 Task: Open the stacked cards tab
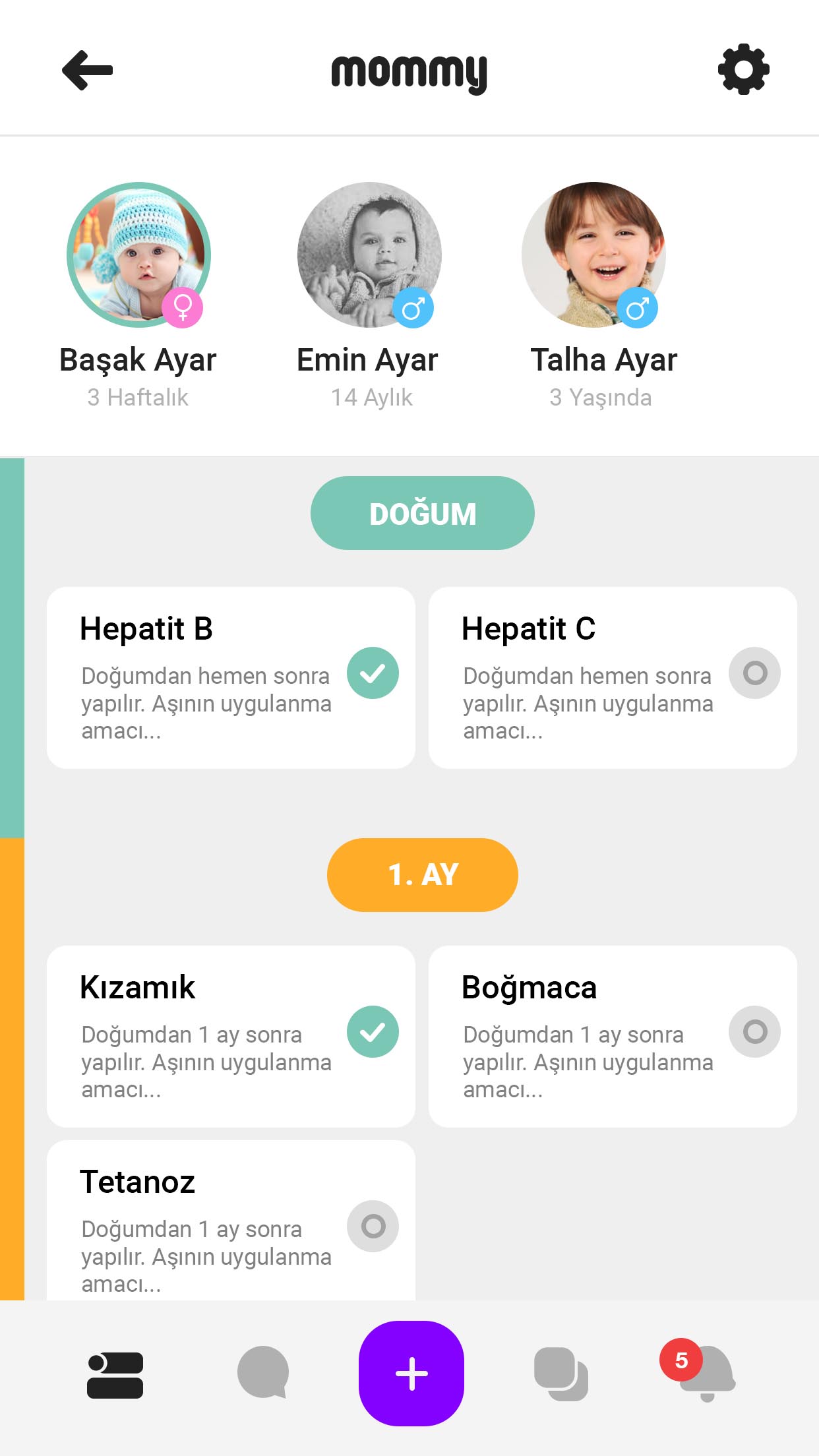pyautogui.click(x=561, y=1374)
